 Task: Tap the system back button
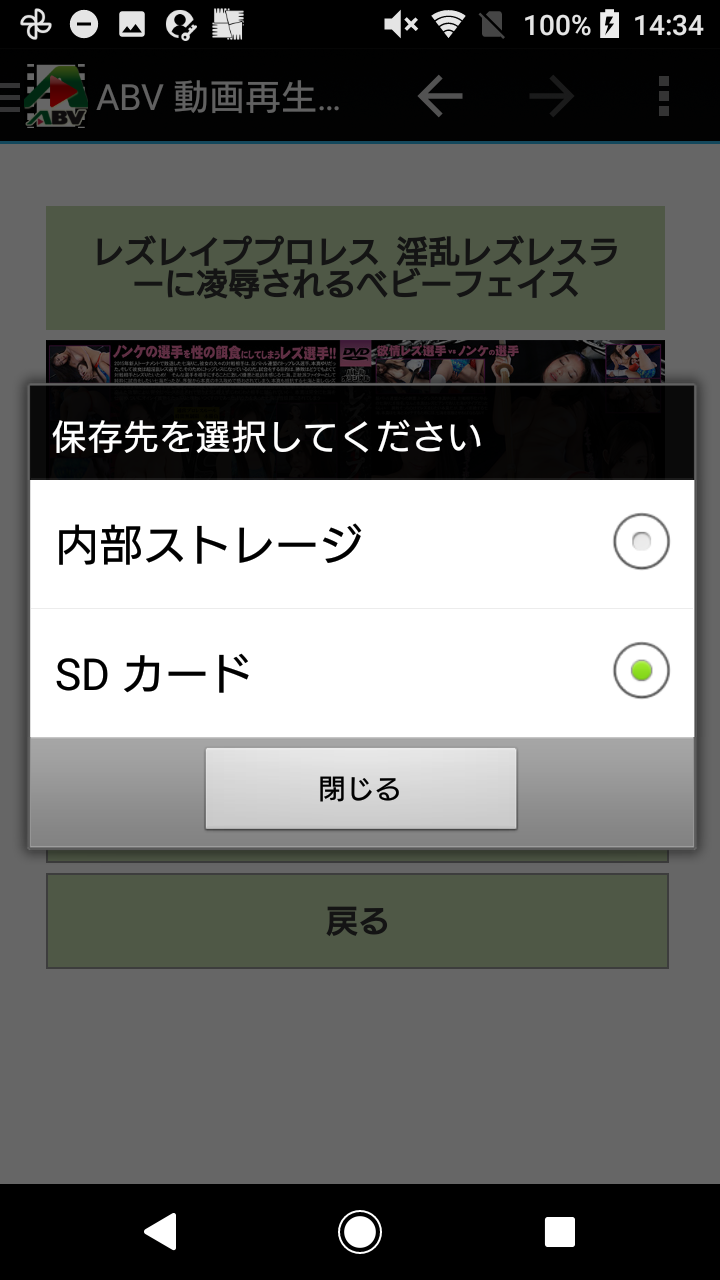point(160,1232)
